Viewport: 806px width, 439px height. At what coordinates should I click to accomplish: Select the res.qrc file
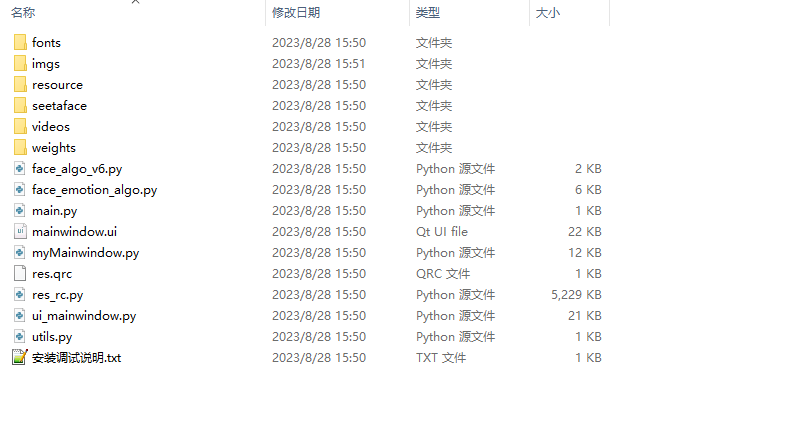click(x=52, y=274)
